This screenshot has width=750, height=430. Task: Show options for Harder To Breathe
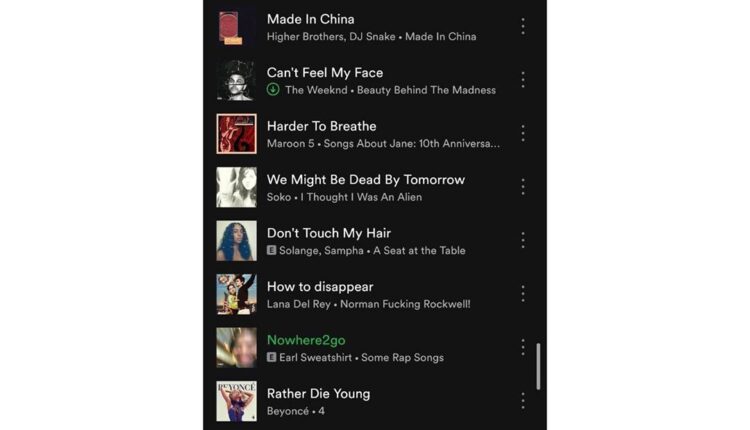pyautogui.click(x=522, y=133)
